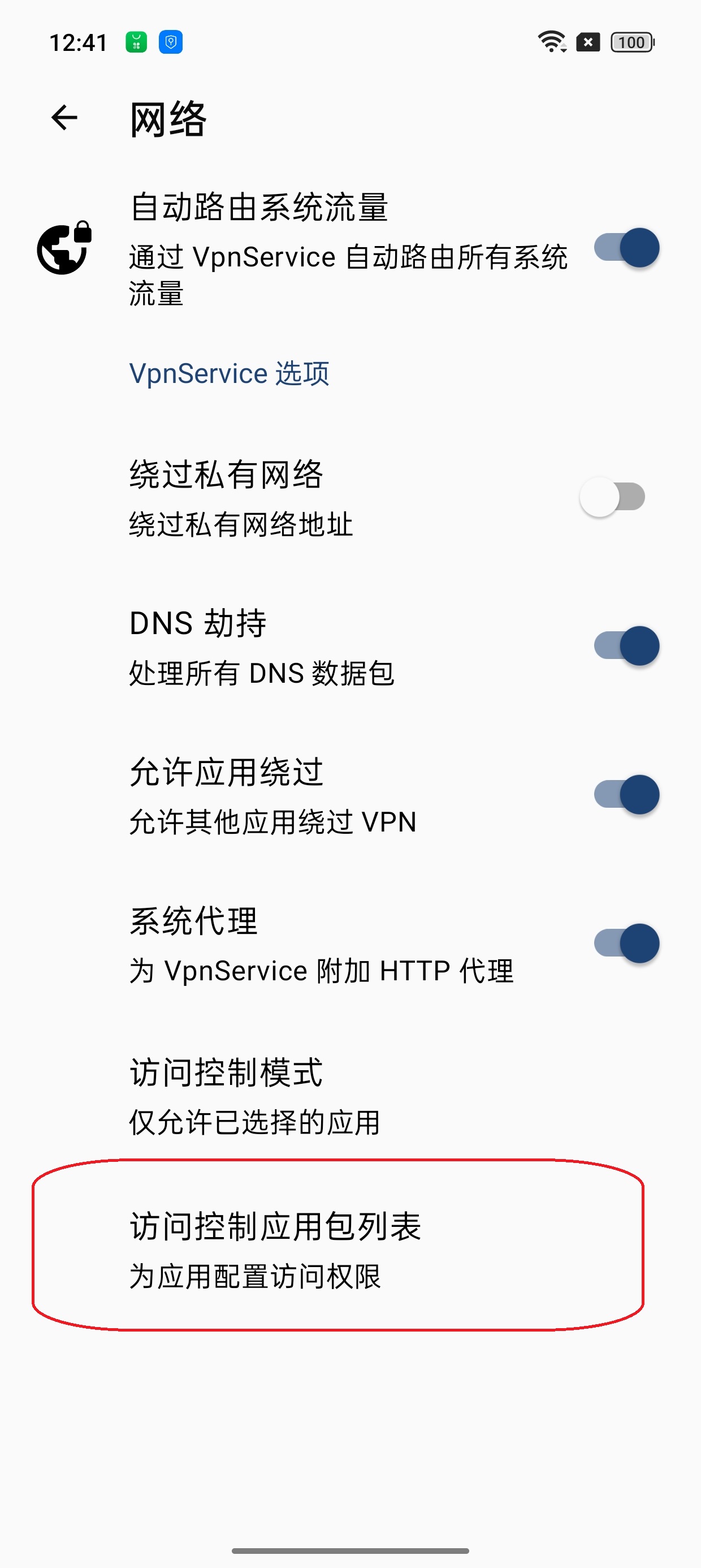Go back from the 网络 settings page
The width and height of the screenshot is (701, 1568).
pyautogui.click(x=64, y=118)
